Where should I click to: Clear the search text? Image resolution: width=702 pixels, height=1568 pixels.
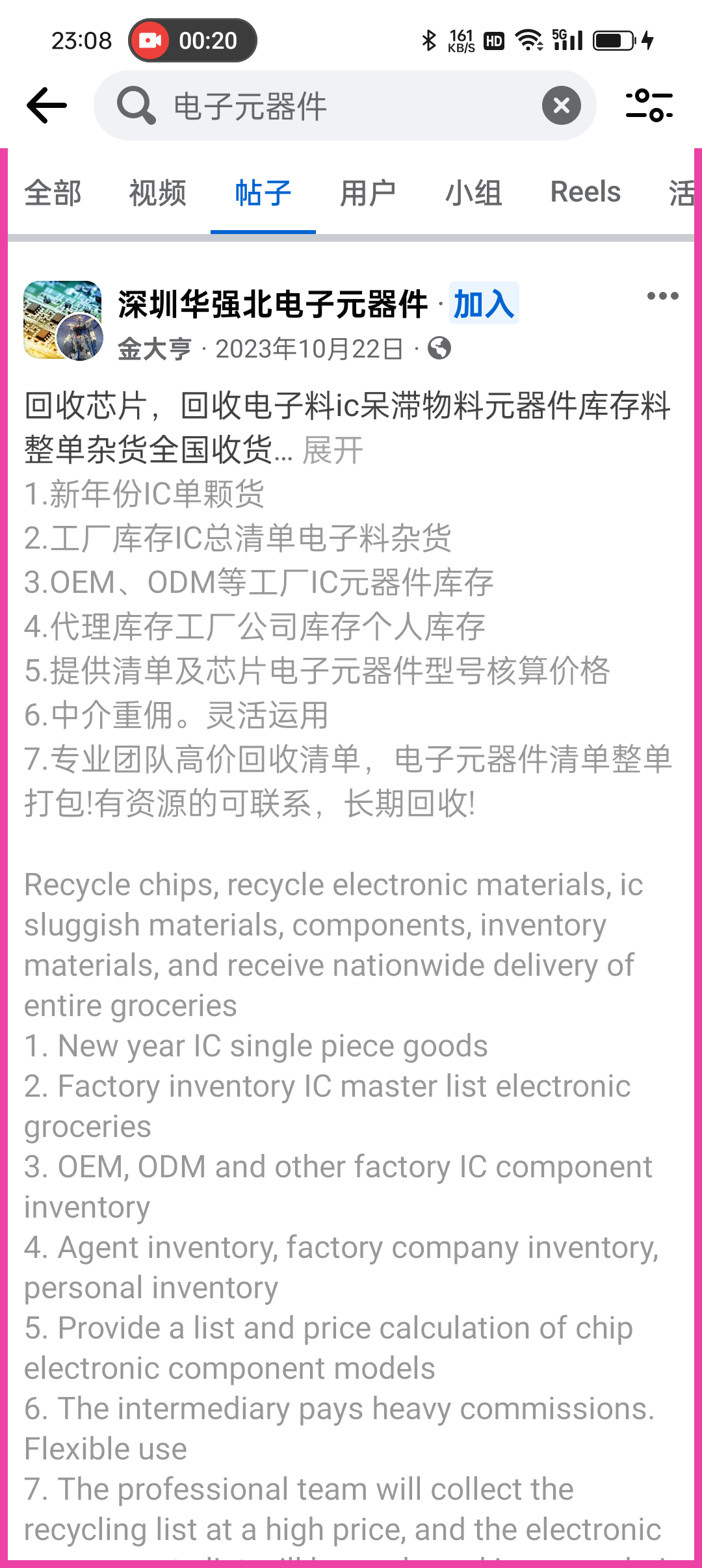click(x=562, y=105)
